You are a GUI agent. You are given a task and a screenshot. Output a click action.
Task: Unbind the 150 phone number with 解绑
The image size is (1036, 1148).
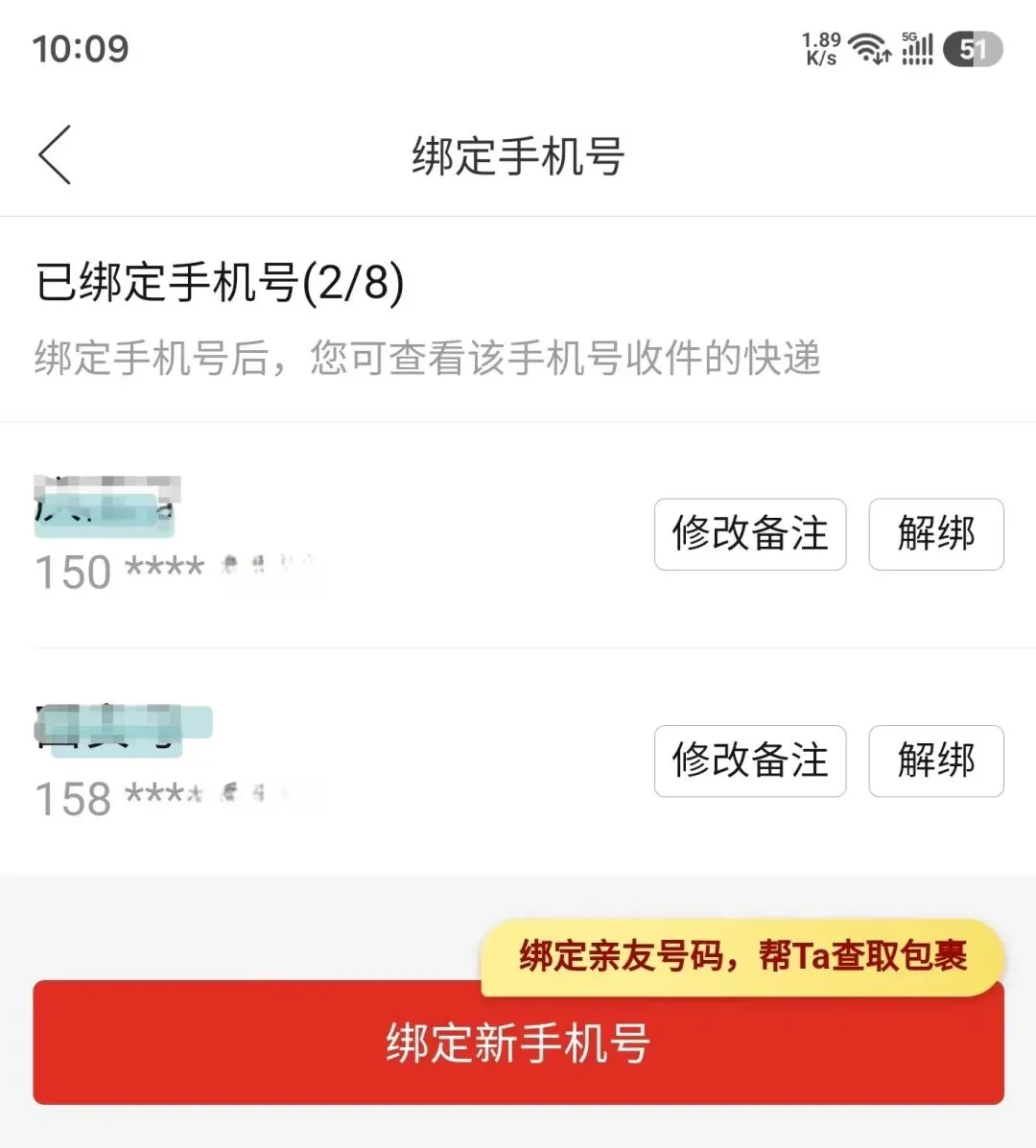935,534
